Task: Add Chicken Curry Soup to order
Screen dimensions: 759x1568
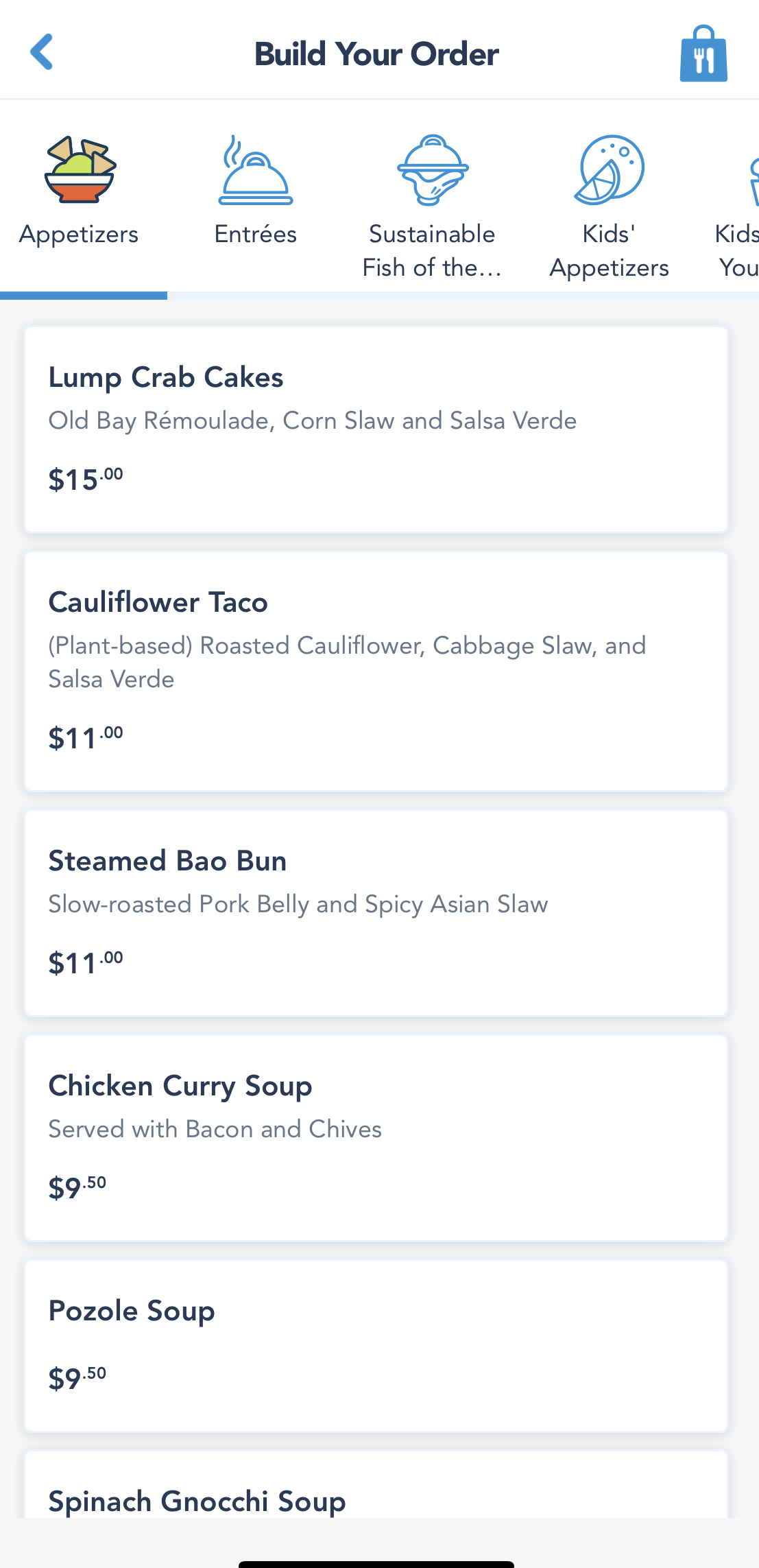Action: (376, 1137)
